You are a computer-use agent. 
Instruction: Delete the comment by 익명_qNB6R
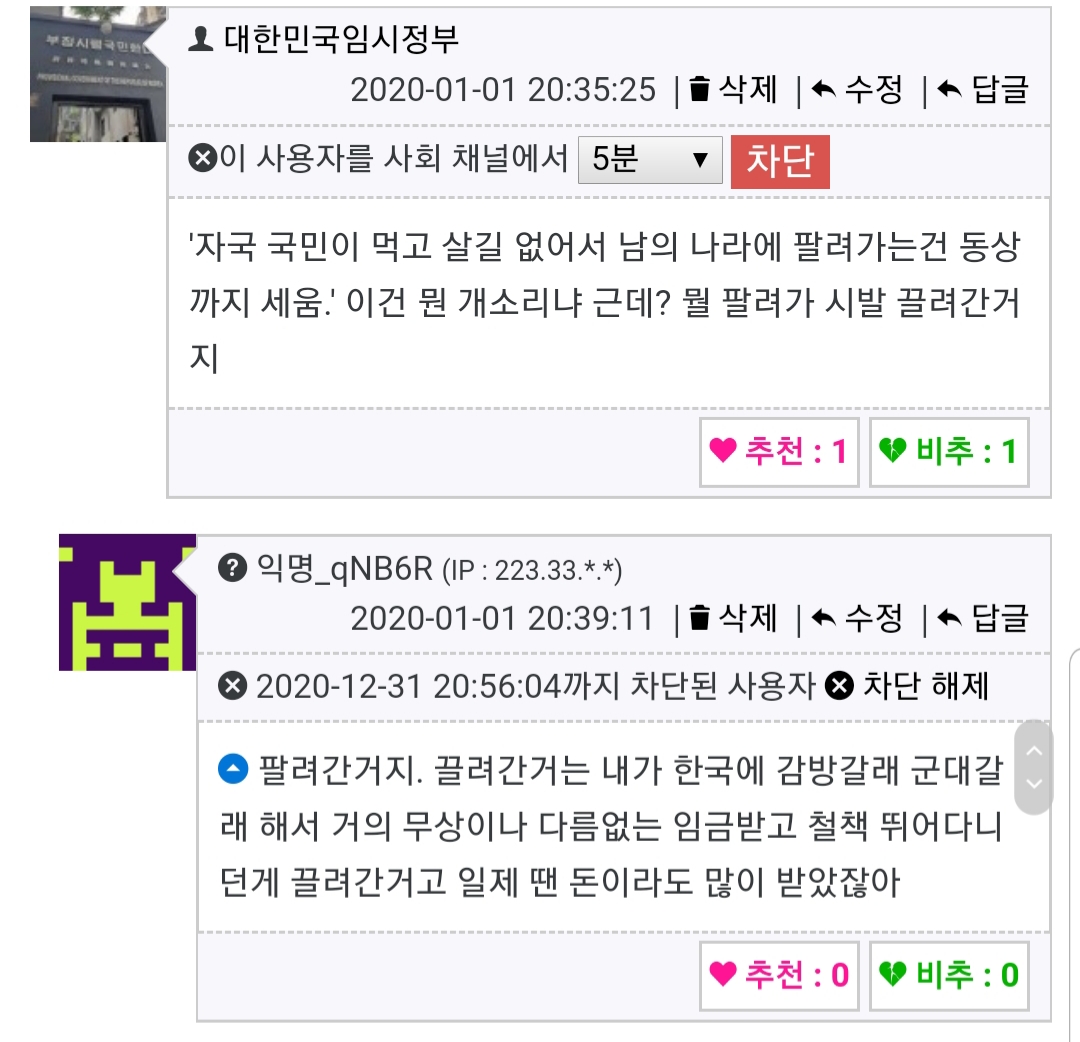pos(734,618)
